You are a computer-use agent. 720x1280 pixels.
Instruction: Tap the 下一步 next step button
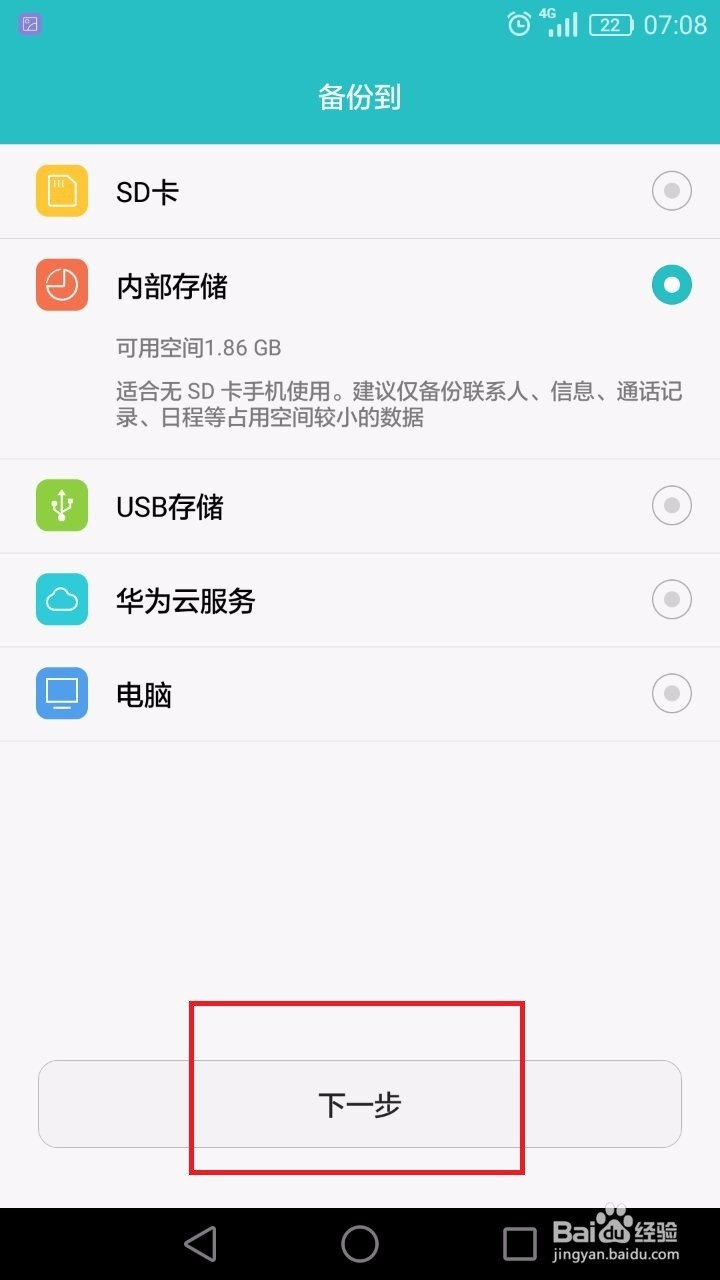360,1104
